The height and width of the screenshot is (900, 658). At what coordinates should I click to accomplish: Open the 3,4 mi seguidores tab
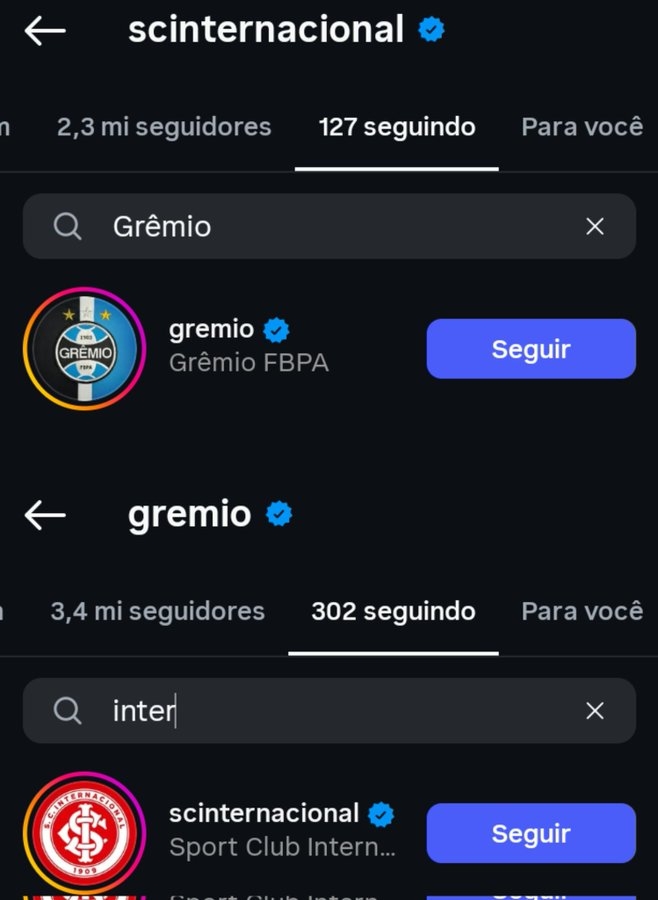point(158,611)
